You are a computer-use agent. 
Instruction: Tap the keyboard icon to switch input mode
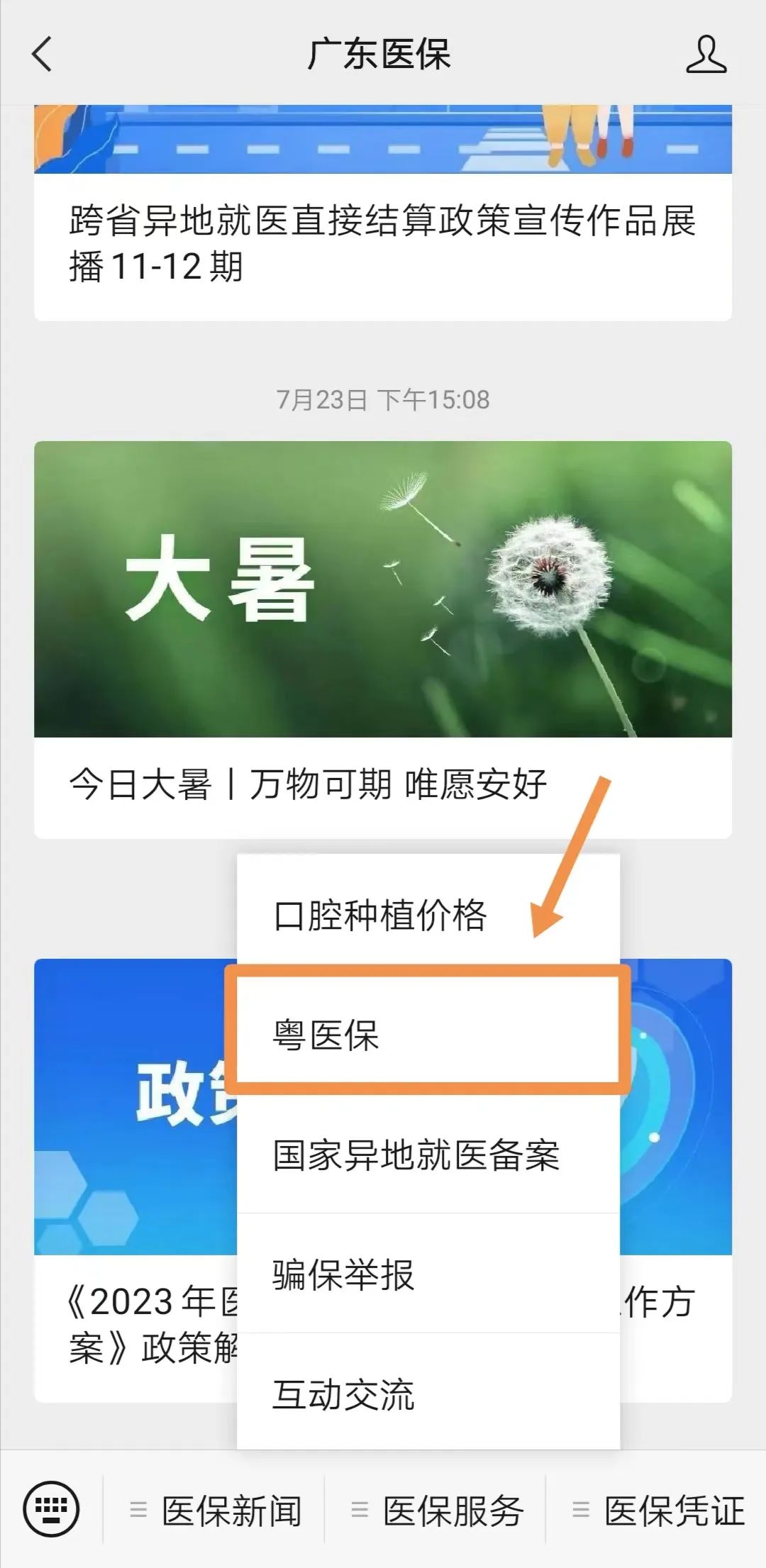(x=53, y=1510)
